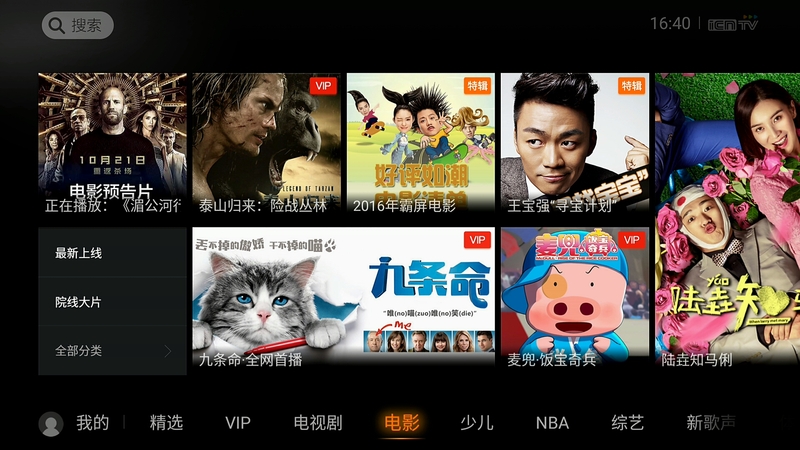Switch to the 新歌声 tab
Viewport: 800px width, 450px height.
[x=711, y=423]
